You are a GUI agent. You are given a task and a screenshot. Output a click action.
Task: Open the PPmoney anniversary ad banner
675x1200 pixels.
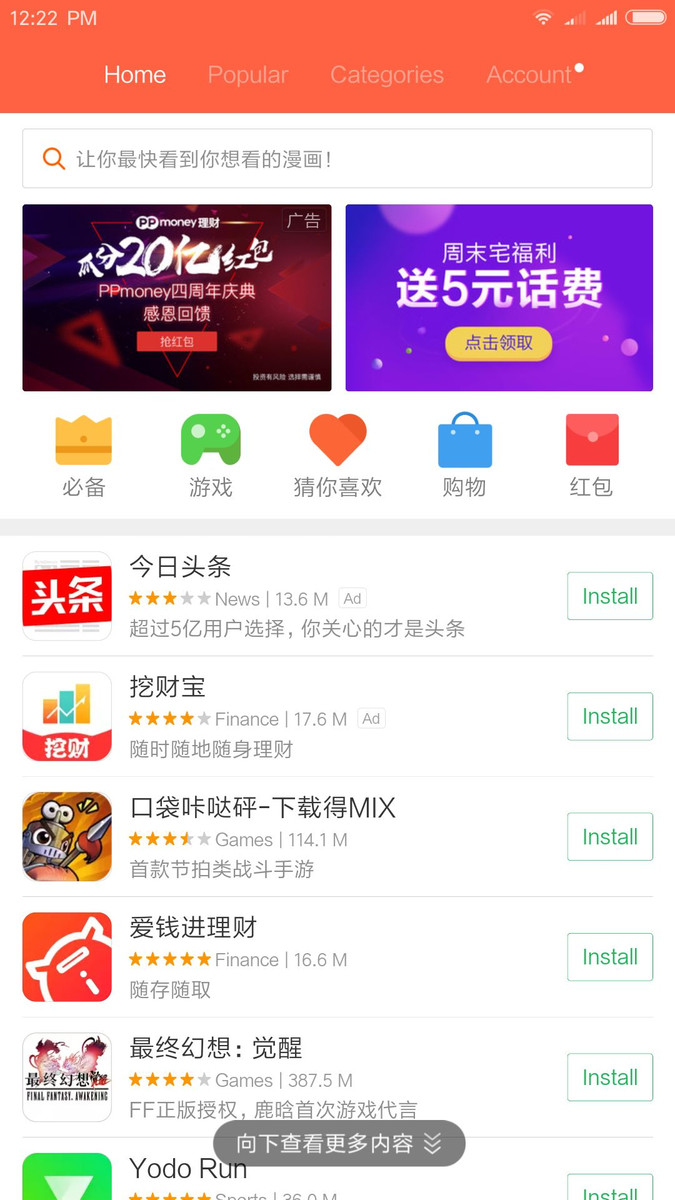(177, 298)
